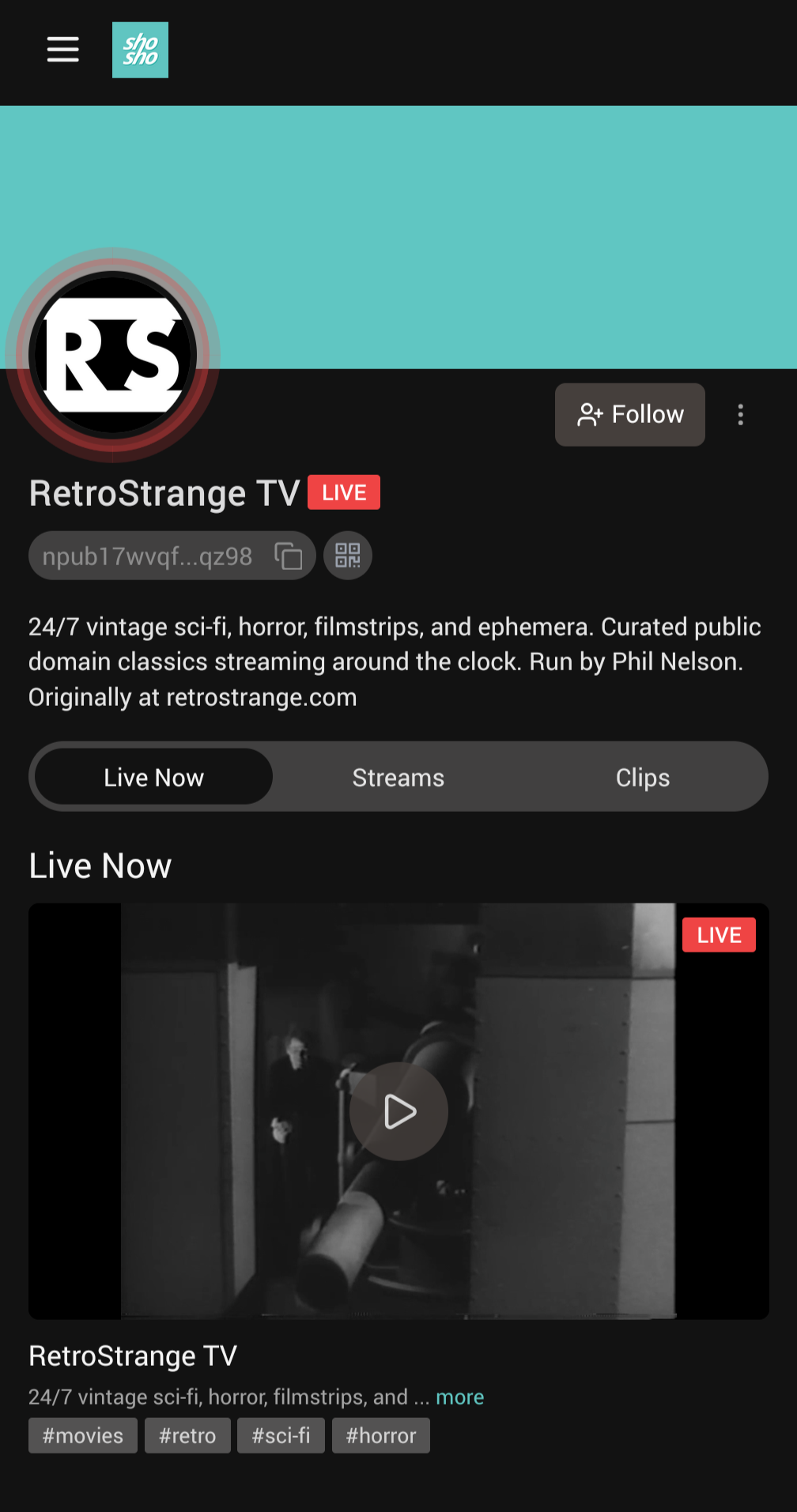797x1512 pixels.
Task: Play the RetroStrange TV live stream
Action: coord(398,1111)
